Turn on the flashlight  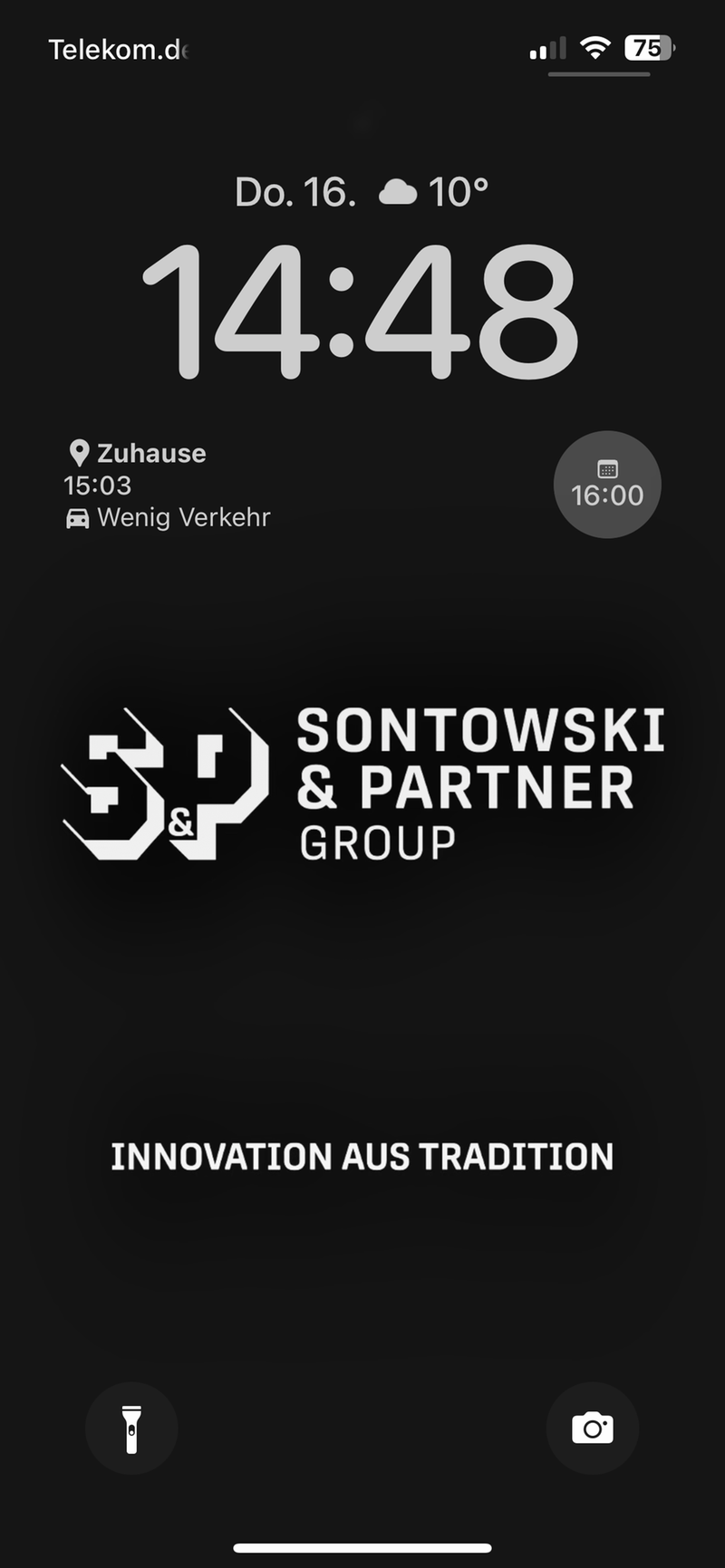pyautogui.click(x=131, y=1428)
